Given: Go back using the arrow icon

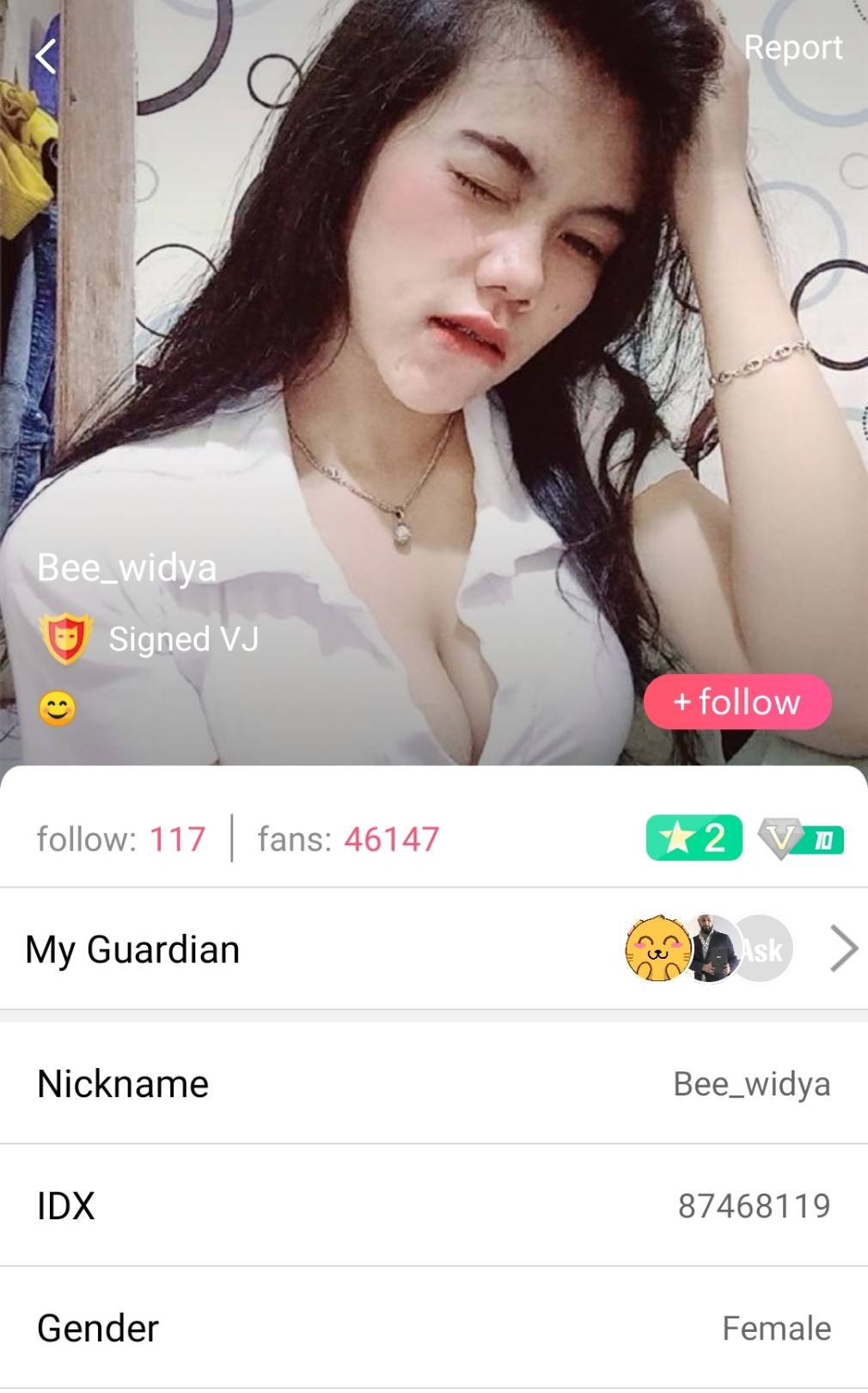Looking at the screenshot, I should (46, 57).
